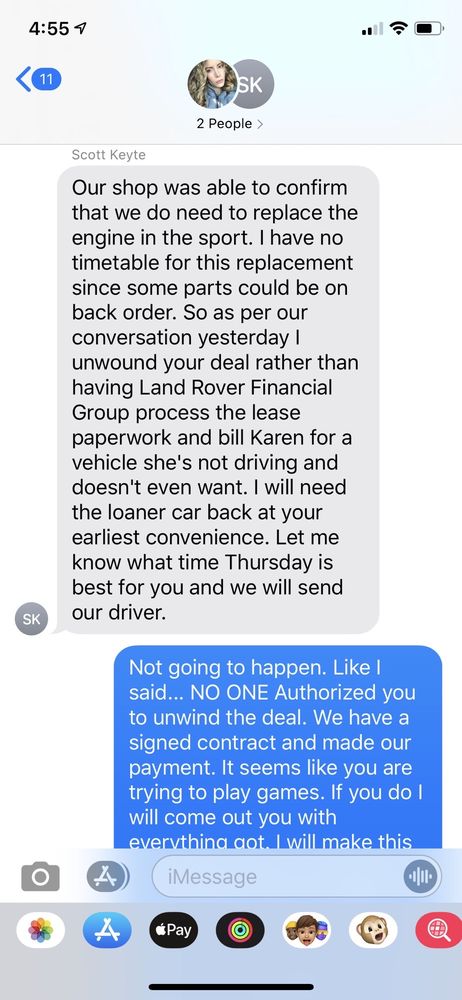Open Apple Pay in the app strip
This screenshot has height=1000, width=462.
click(174, 930)
